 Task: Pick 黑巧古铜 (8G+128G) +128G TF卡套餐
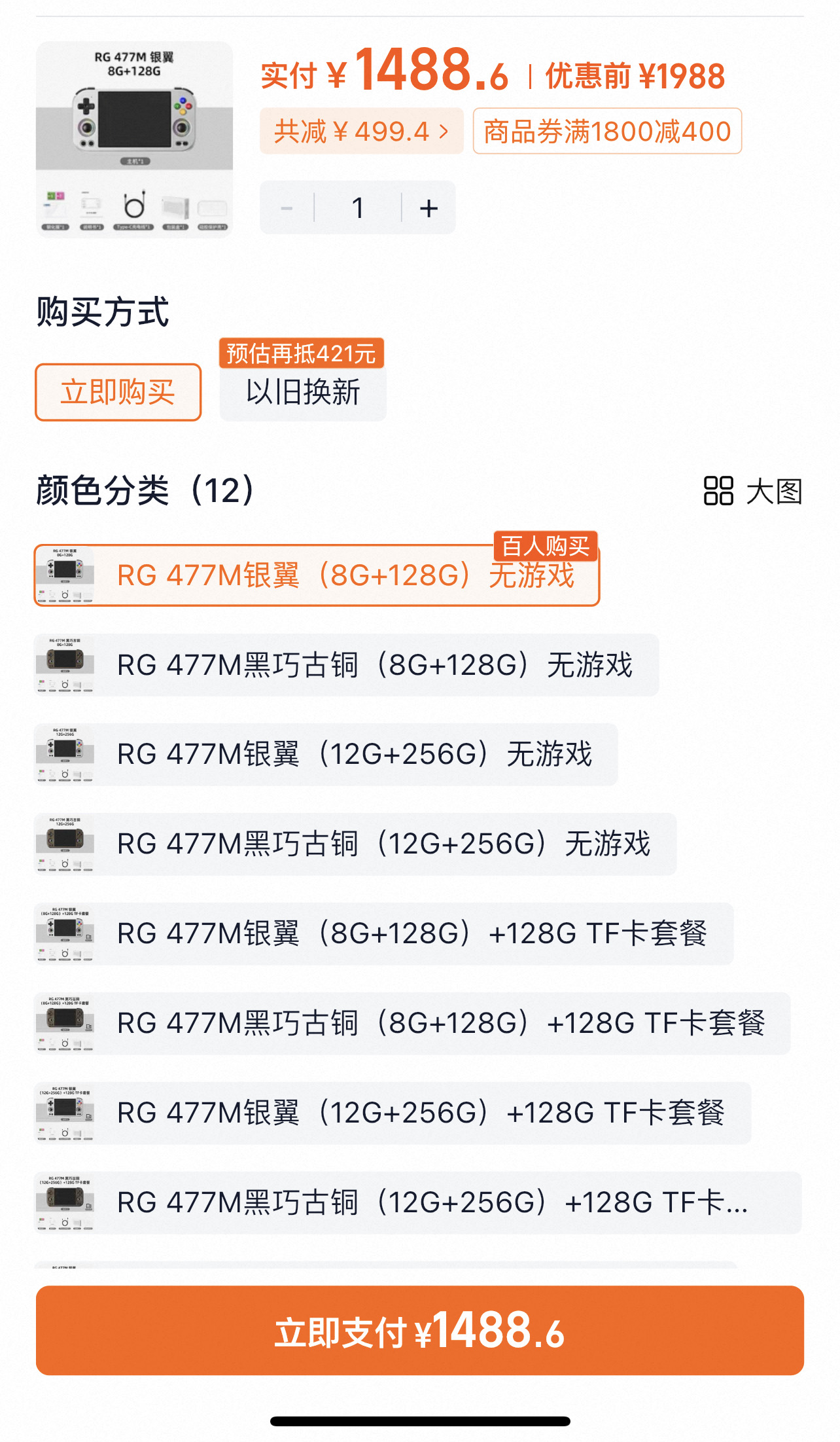pyautogui.click(x=412, y=1023)
